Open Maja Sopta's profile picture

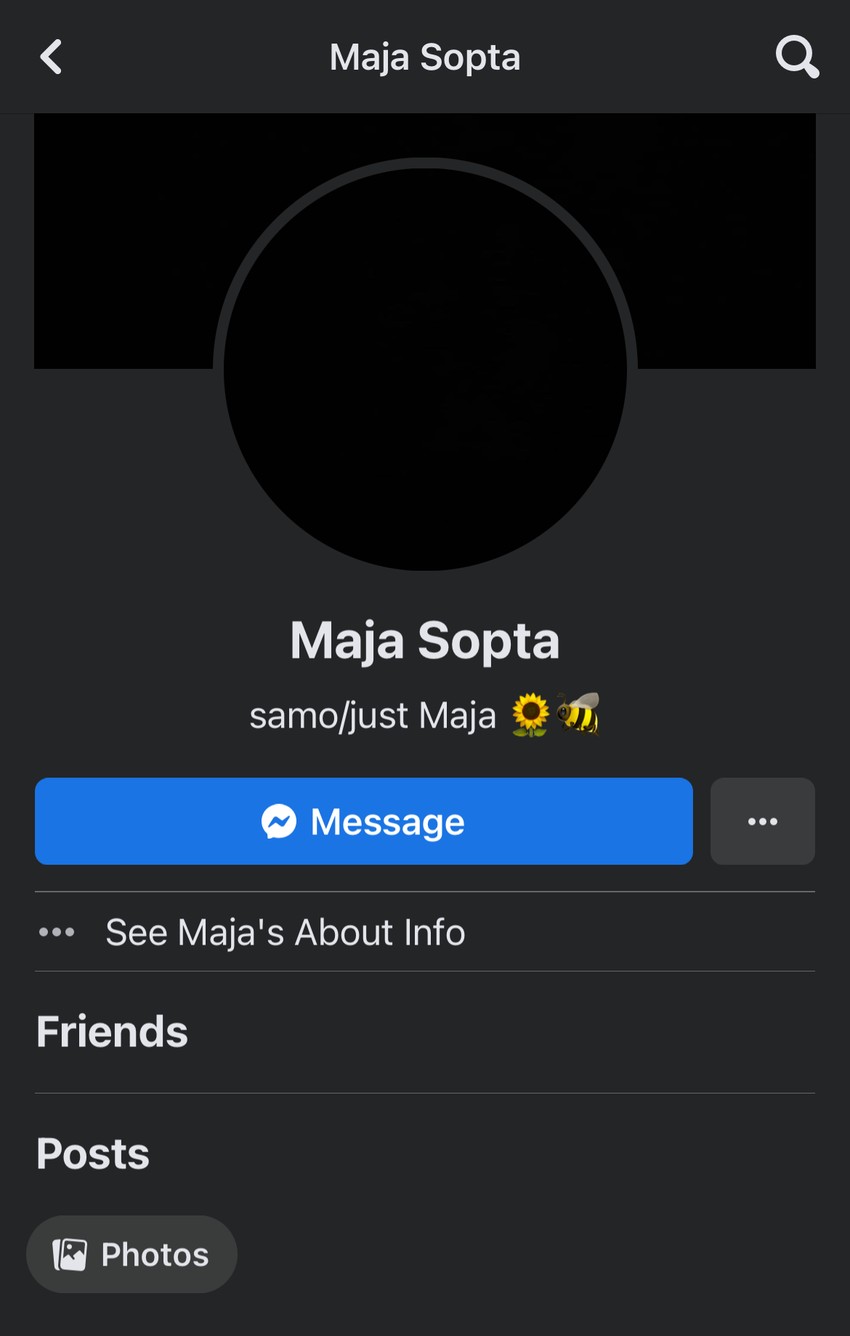pos(424,370)
